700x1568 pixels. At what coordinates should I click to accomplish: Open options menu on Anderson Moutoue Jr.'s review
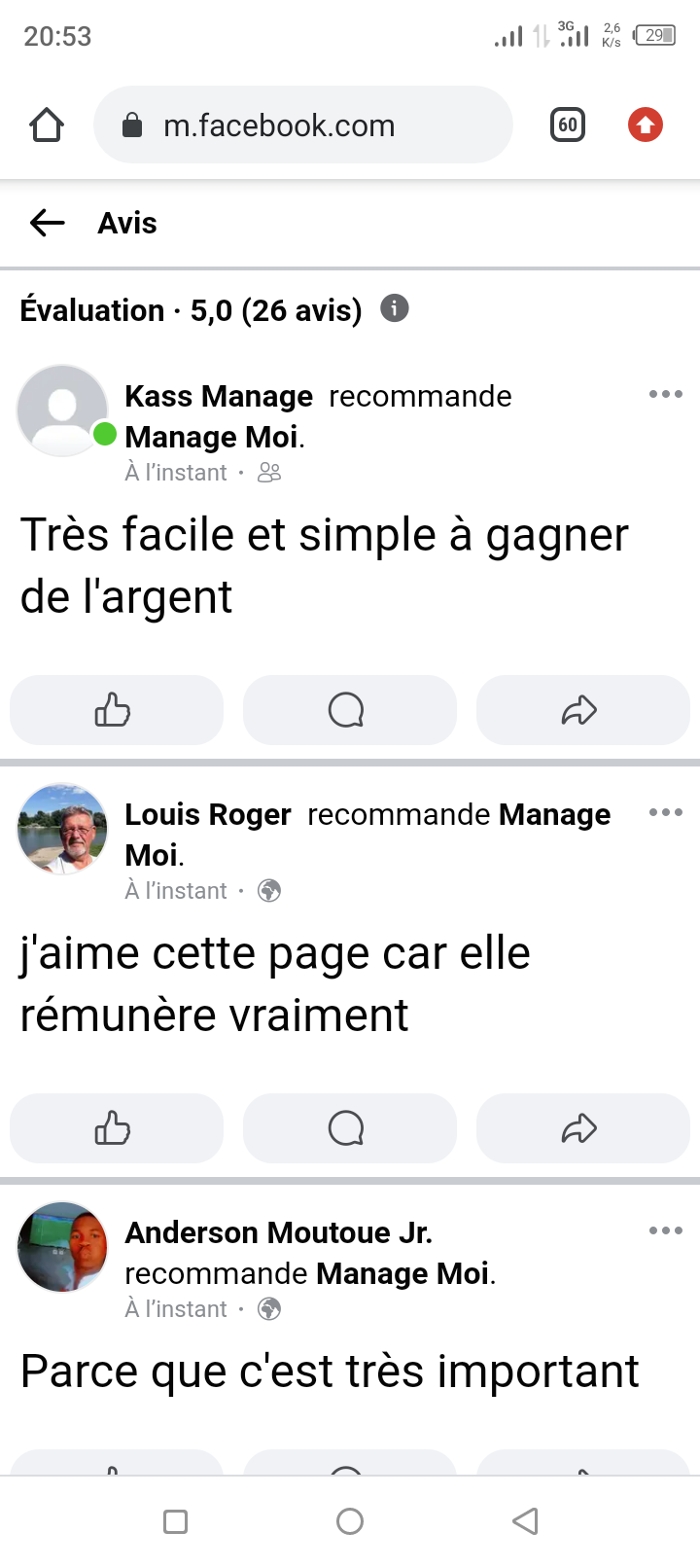click(x=665, y=1230)
